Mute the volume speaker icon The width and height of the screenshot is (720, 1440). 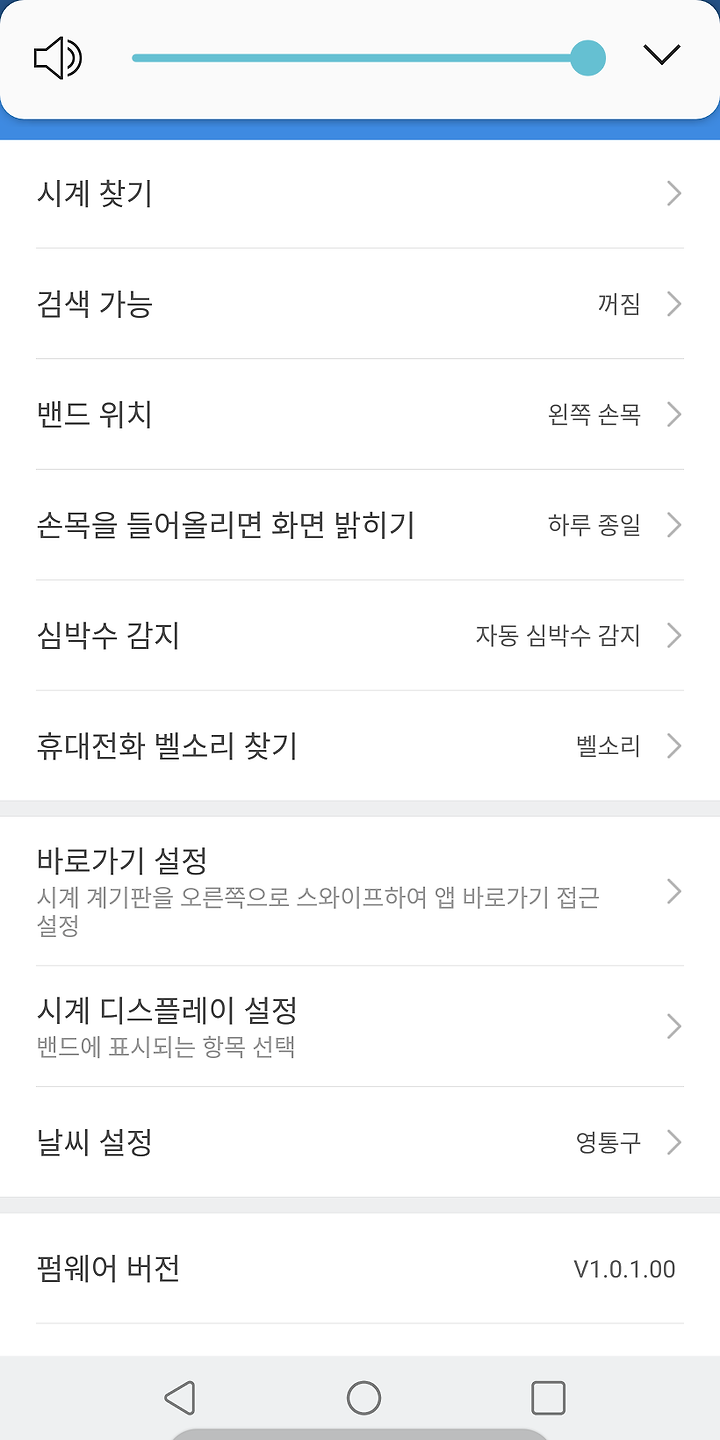58,58
